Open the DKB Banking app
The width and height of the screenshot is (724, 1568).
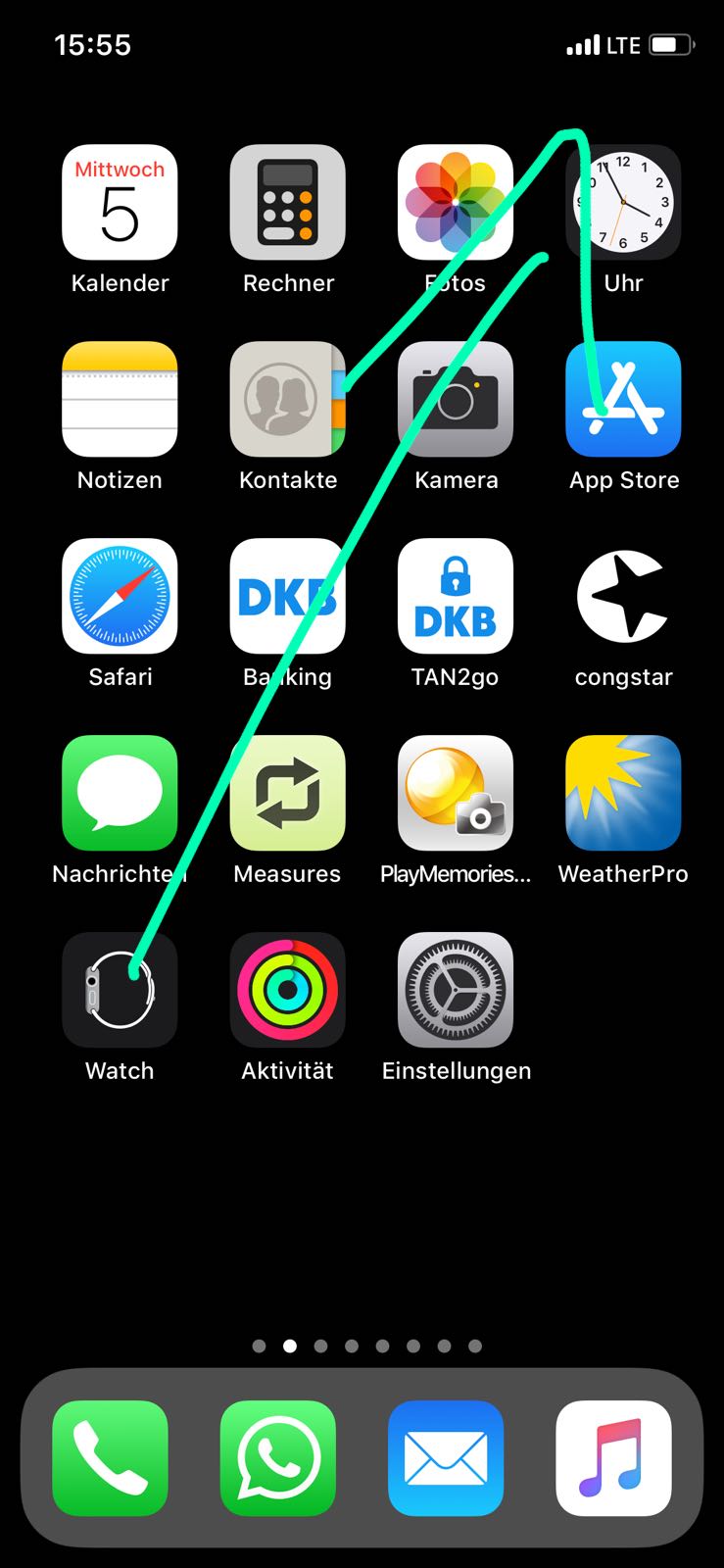point(288,596)
